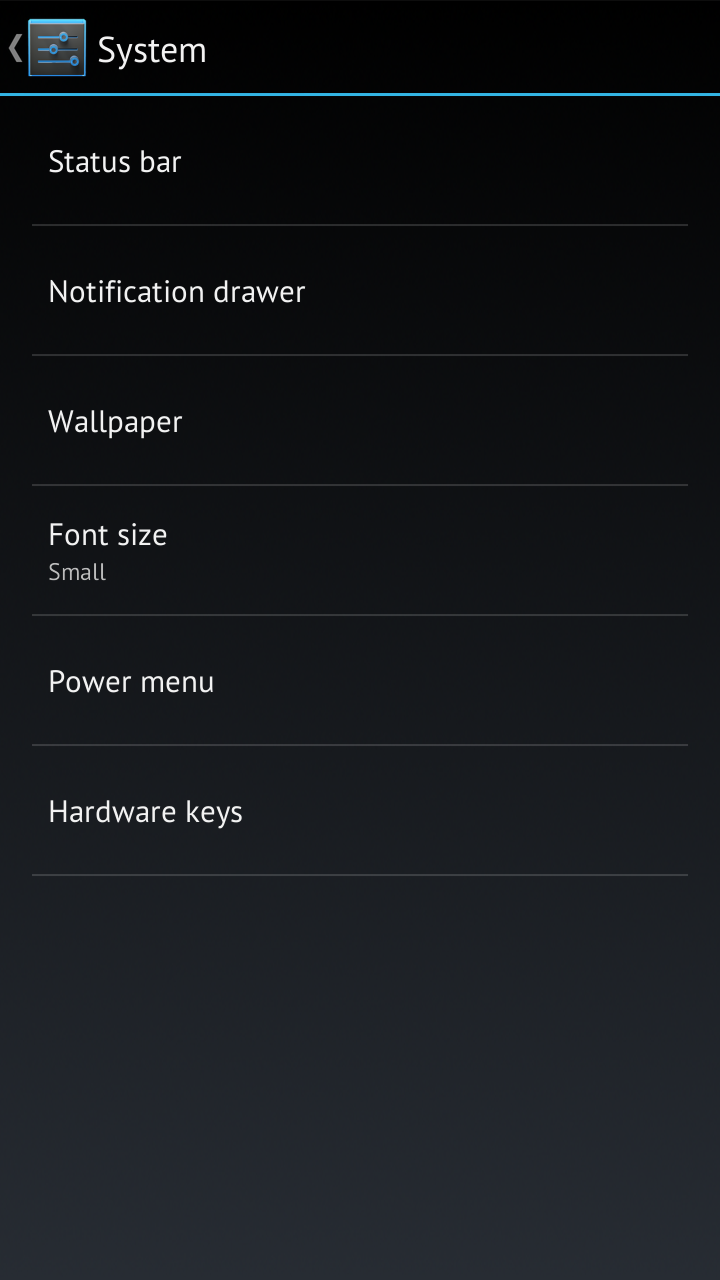Image resolution: width=720 pixels, height=1280 pixels.
Task: Open Power menu settings
Action: (x=360, y=681)
